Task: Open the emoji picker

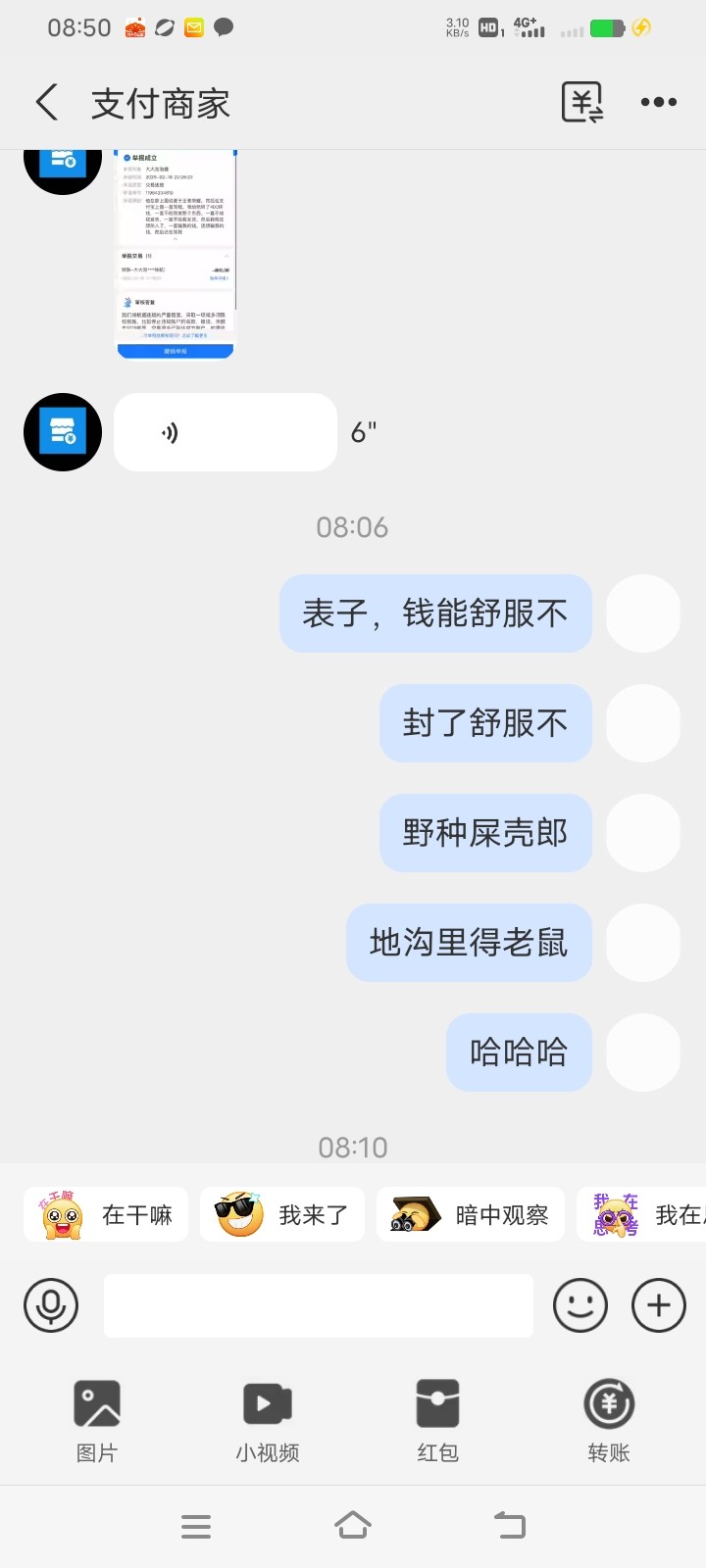Action: [580, 1305]
